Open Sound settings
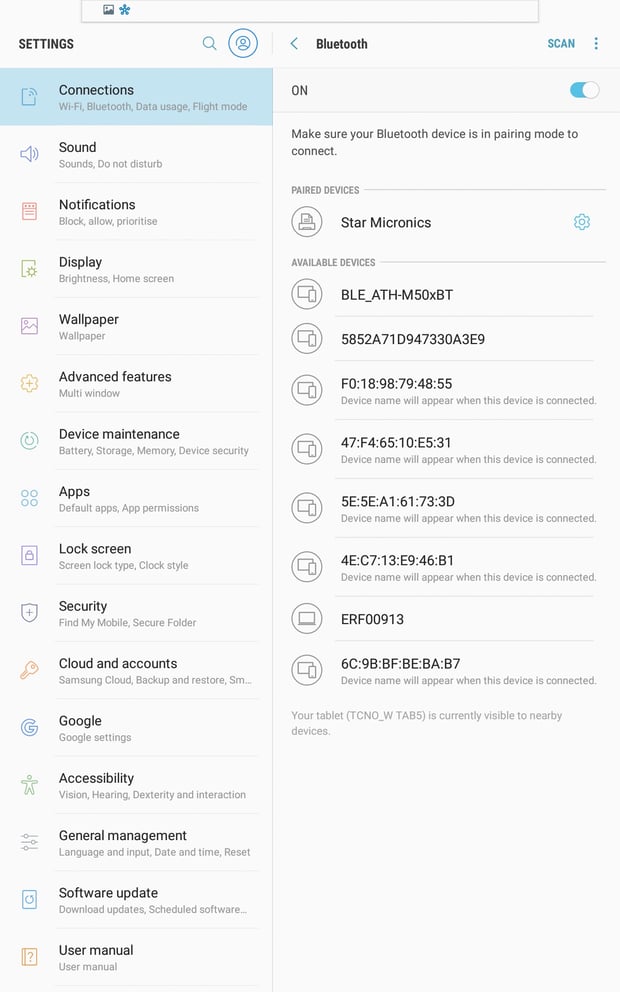620x992 pixels. pos(135,154)
